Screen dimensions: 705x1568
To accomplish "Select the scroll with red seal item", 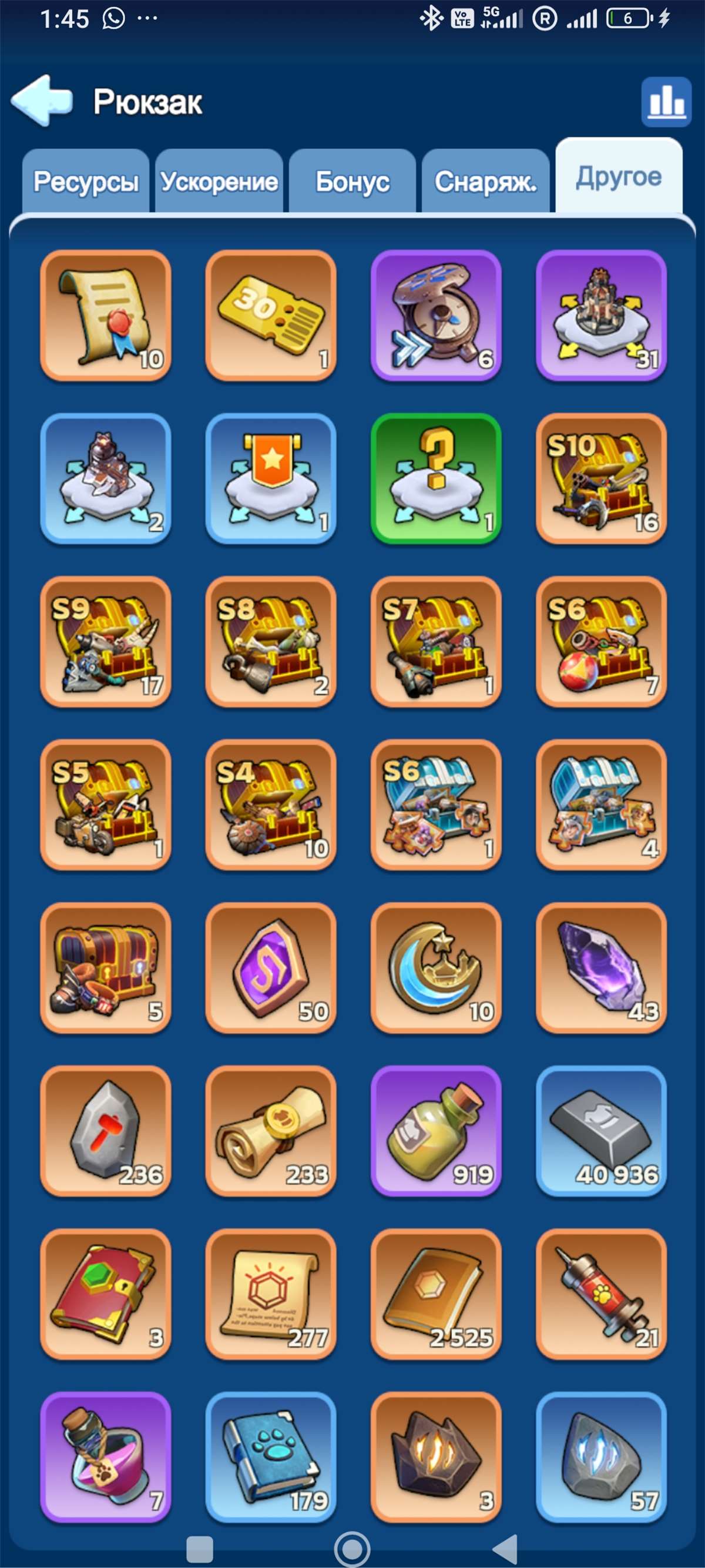I will pyautogui.click(x=105, y=315).
